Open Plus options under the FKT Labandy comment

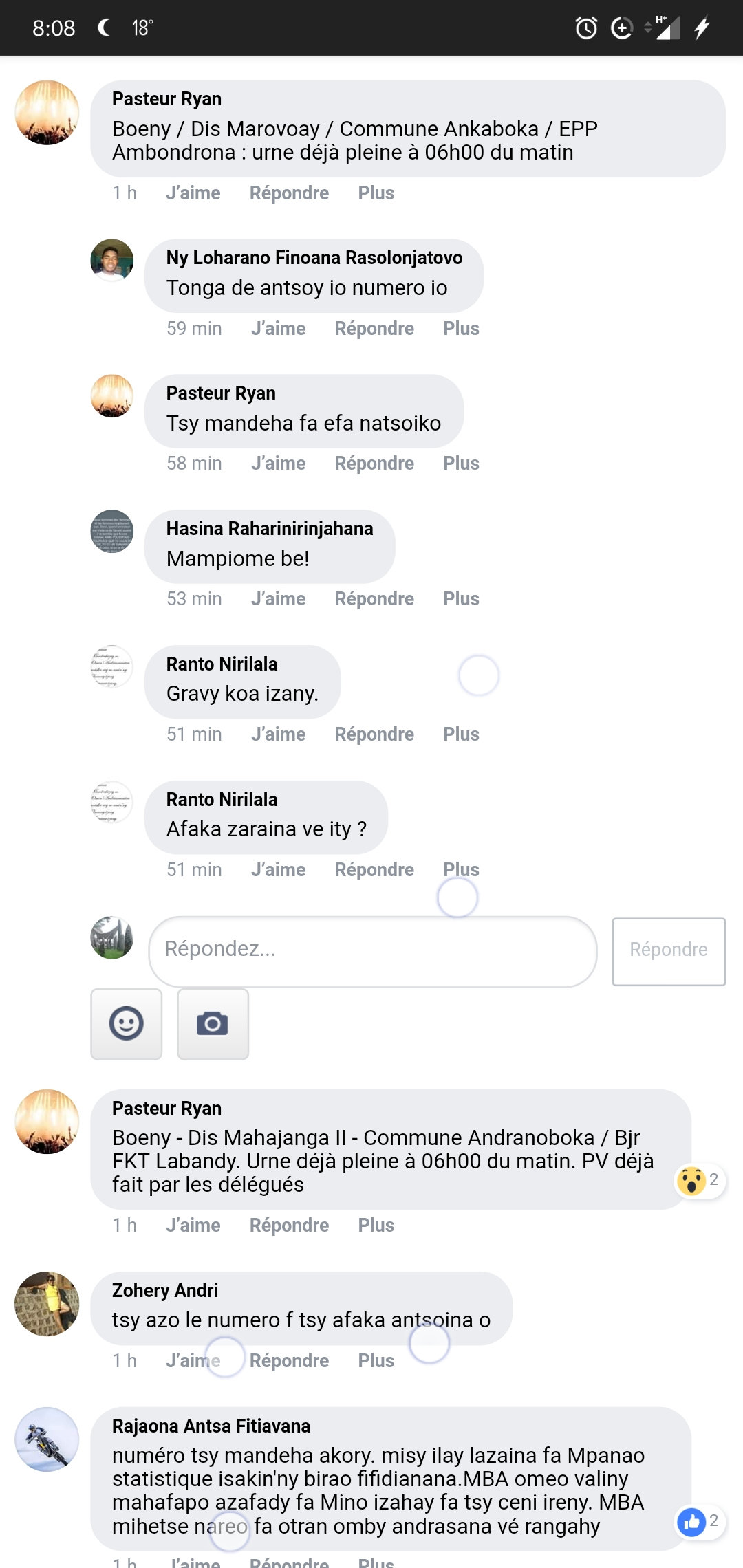click(376, 1226)
